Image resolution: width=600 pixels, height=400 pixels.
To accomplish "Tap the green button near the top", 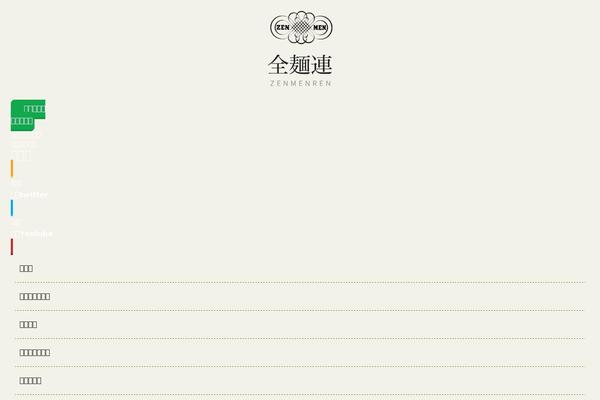I will click(x=27, y=115).
